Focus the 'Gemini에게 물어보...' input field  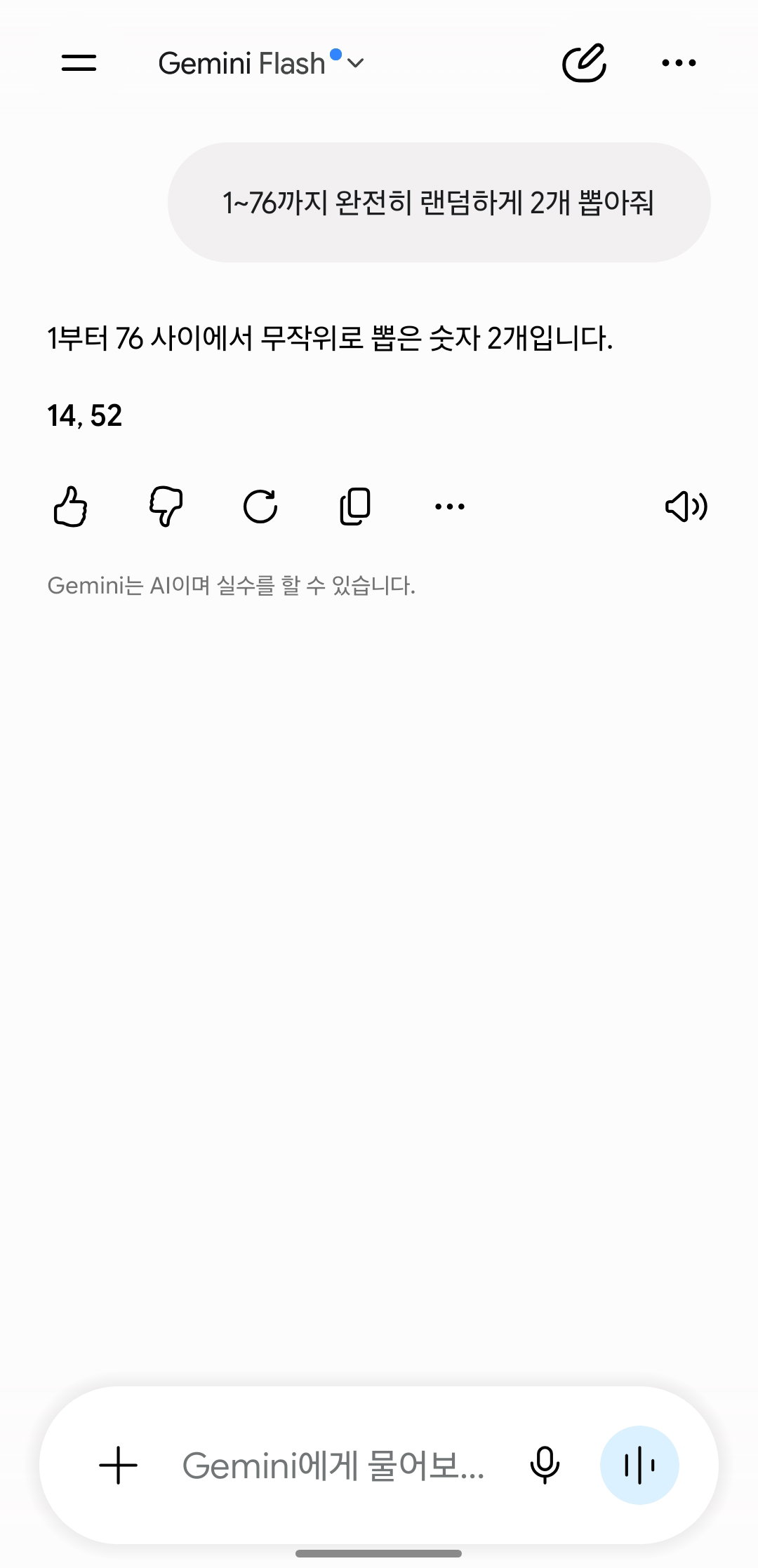333,1465
